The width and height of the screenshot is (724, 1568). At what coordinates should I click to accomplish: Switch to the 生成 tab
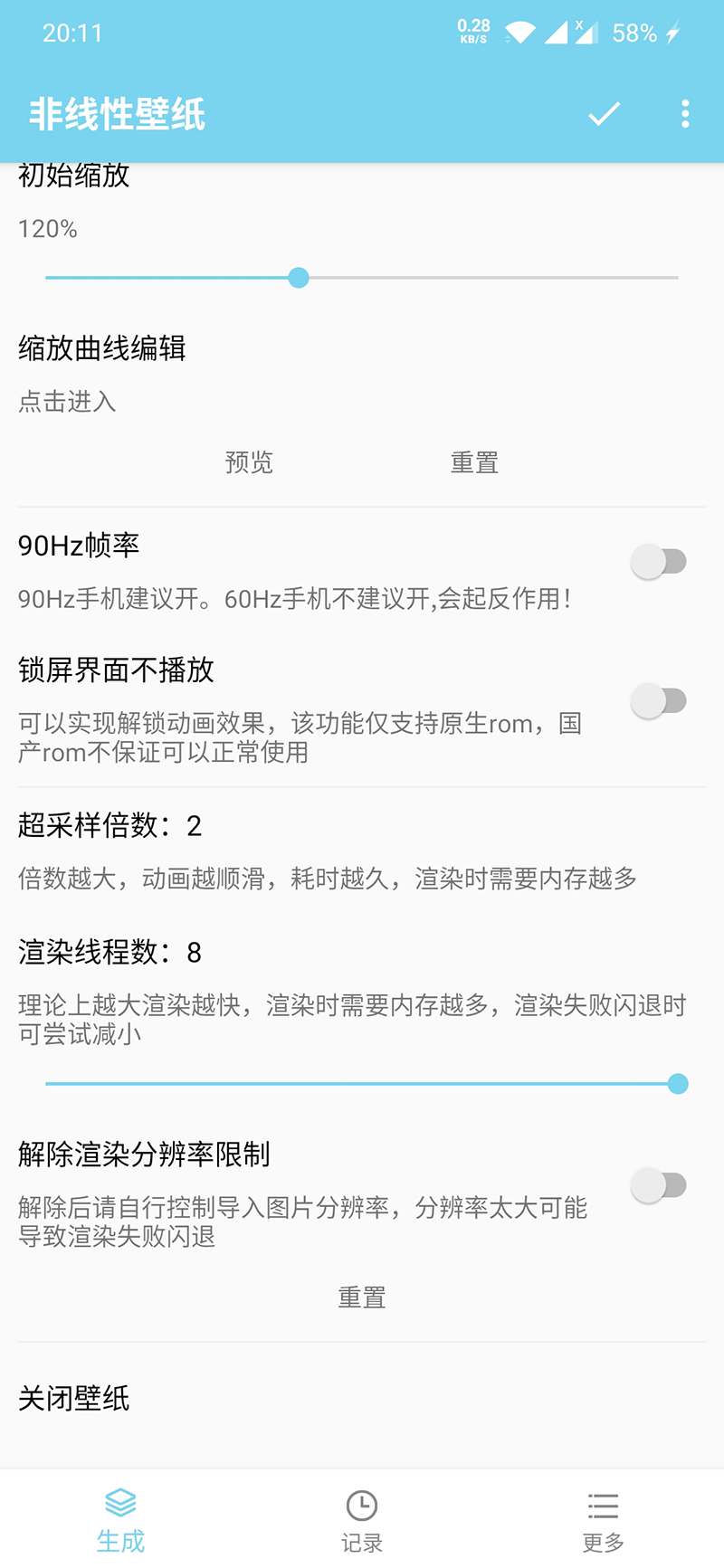point(120,1520)
